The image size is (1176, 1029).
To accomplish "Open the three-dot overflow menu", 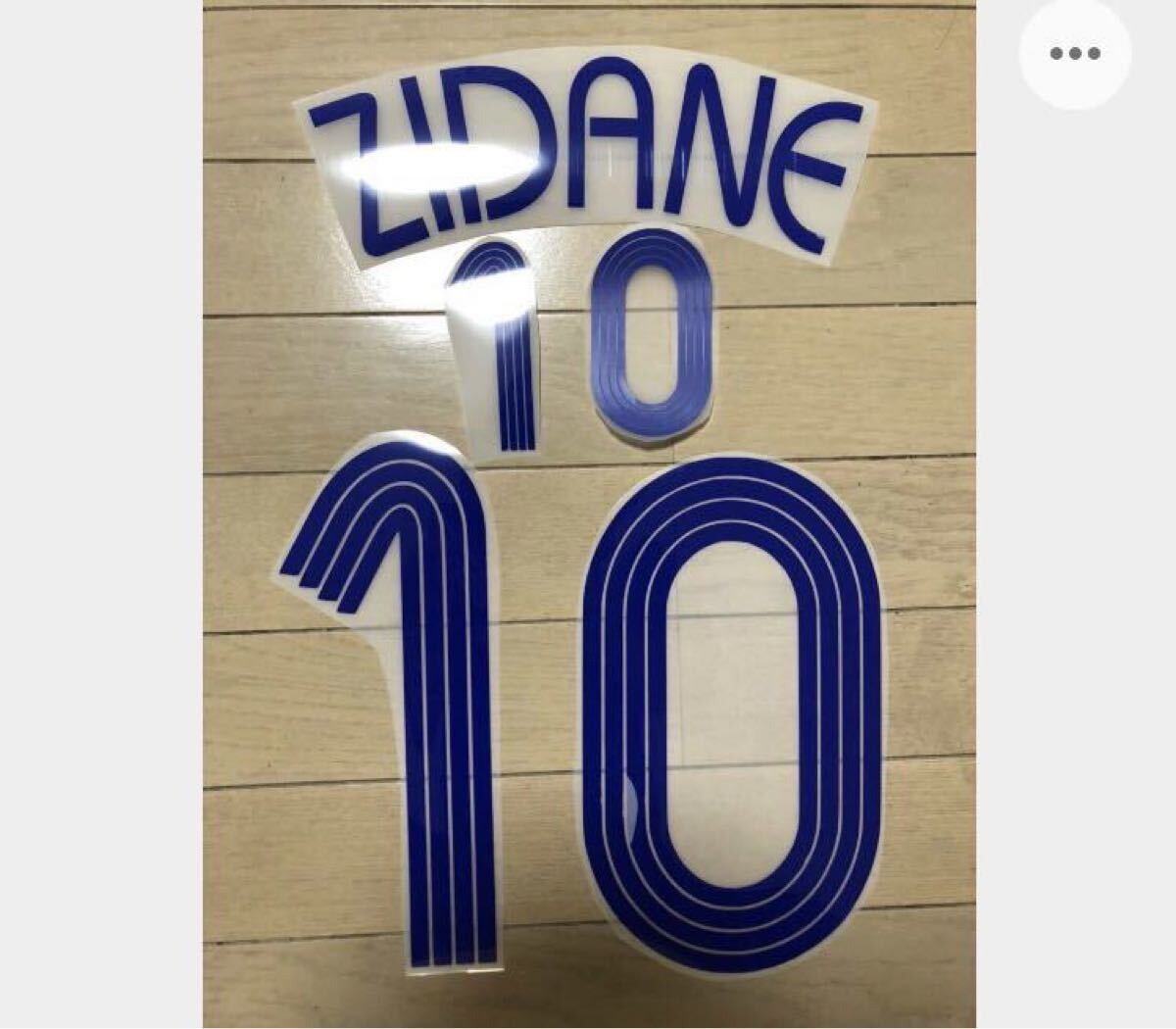I will coord(1075,54).
